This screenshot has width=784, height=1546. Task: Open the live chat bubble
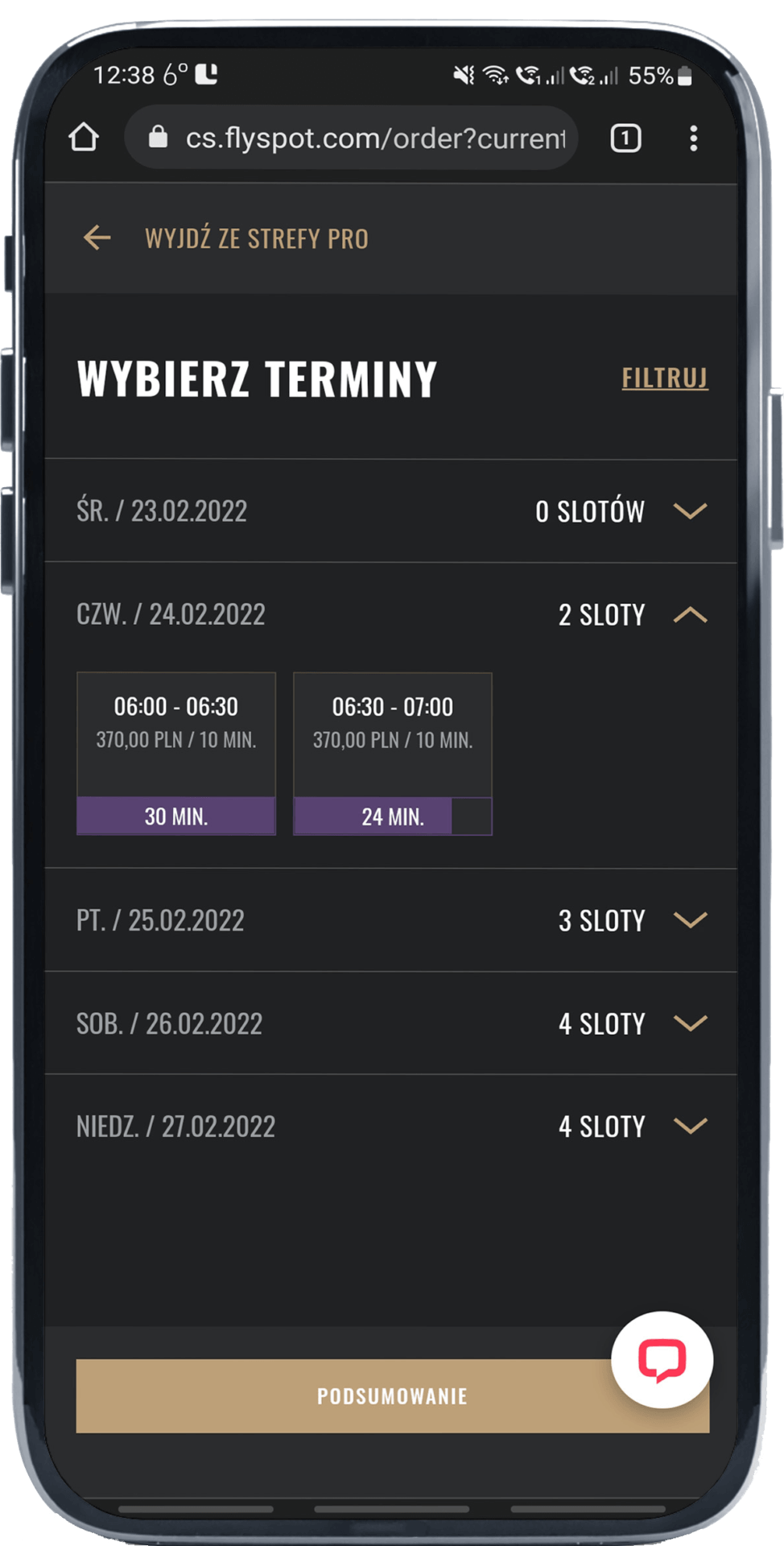point(662,1359)
